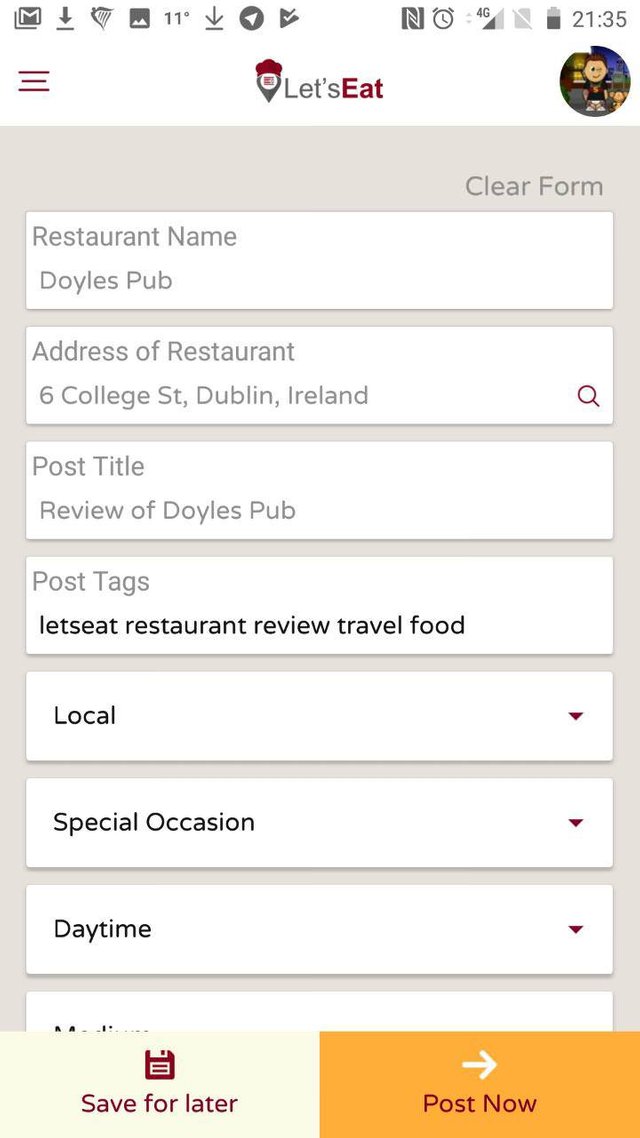The image size is (640, 1138).
Task: Publish the review with Post Now
Action: click(480, 1084)
